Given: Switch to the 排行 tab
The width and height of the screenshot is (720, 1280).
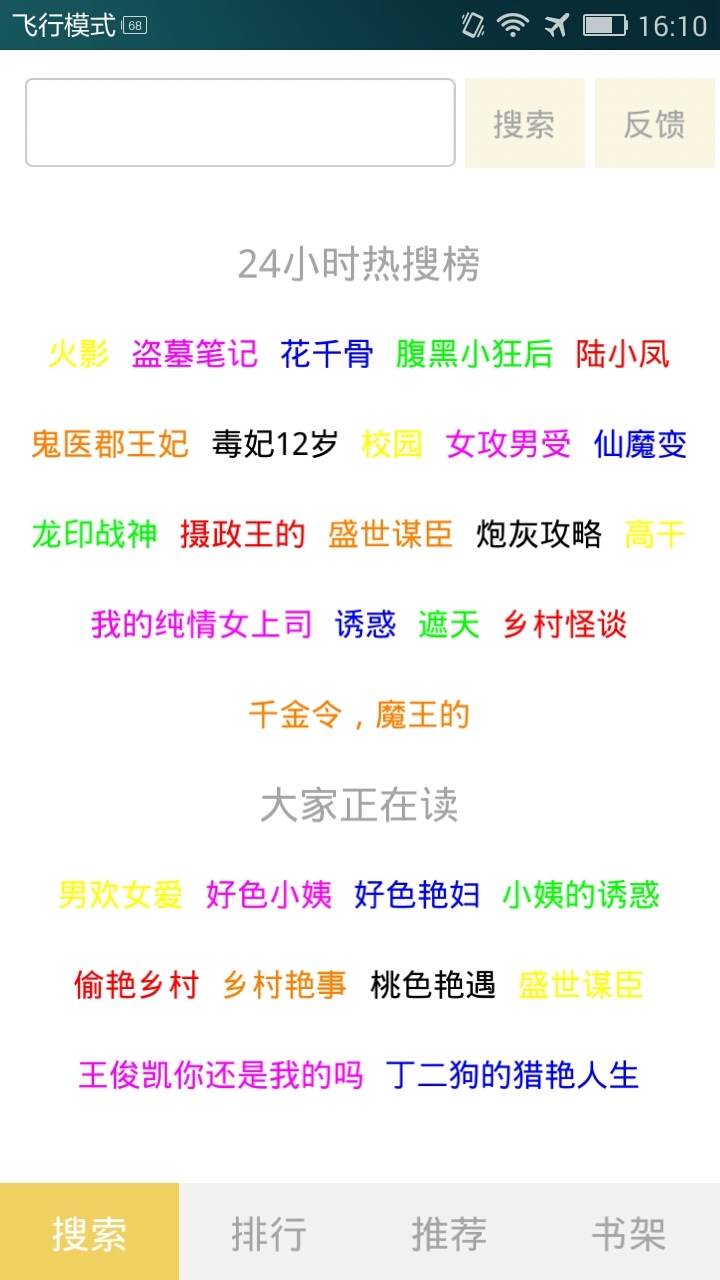Looking at the screenshot, I should pos(269,1233).
